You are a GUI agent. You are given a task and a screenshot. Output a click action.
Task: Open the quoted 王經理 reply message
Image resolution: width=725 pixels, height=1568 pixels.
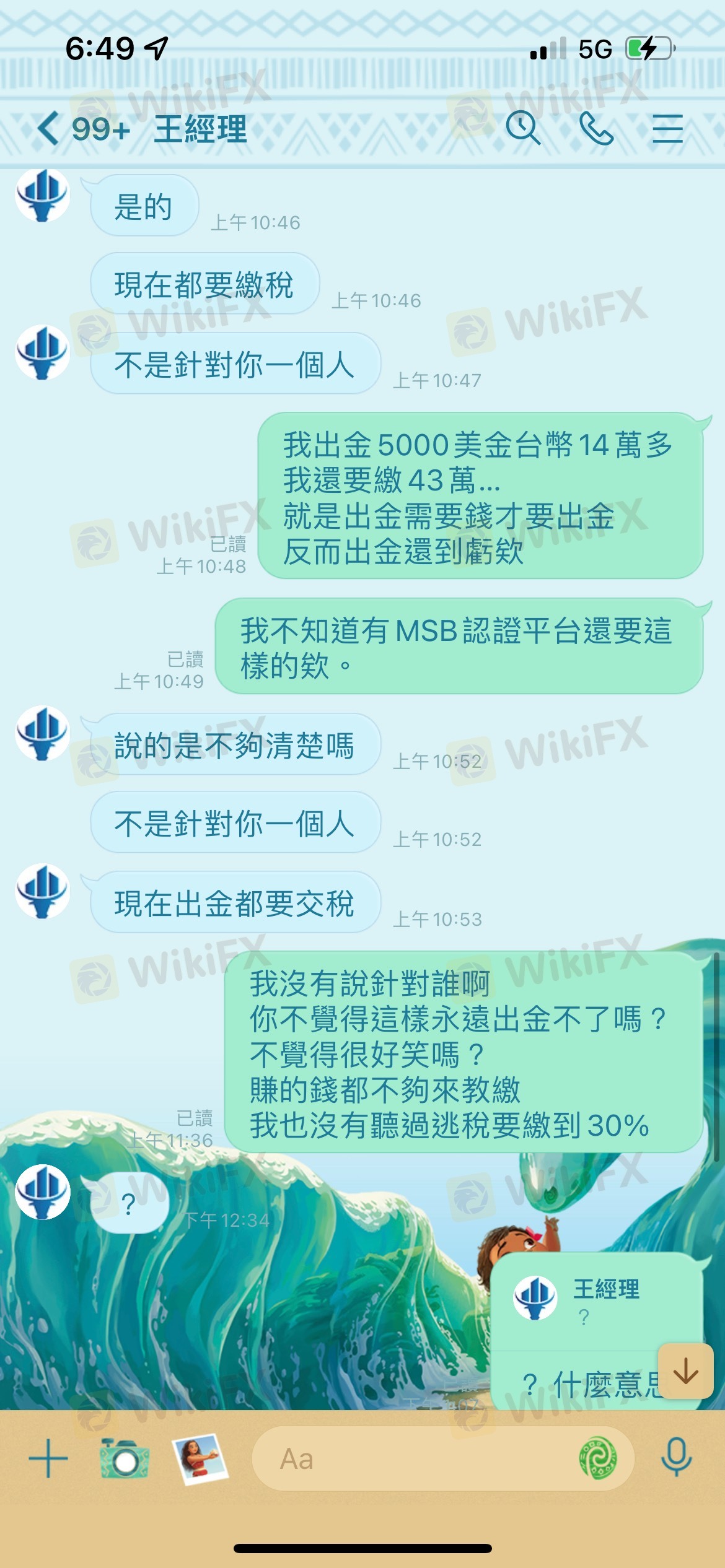595,1300
